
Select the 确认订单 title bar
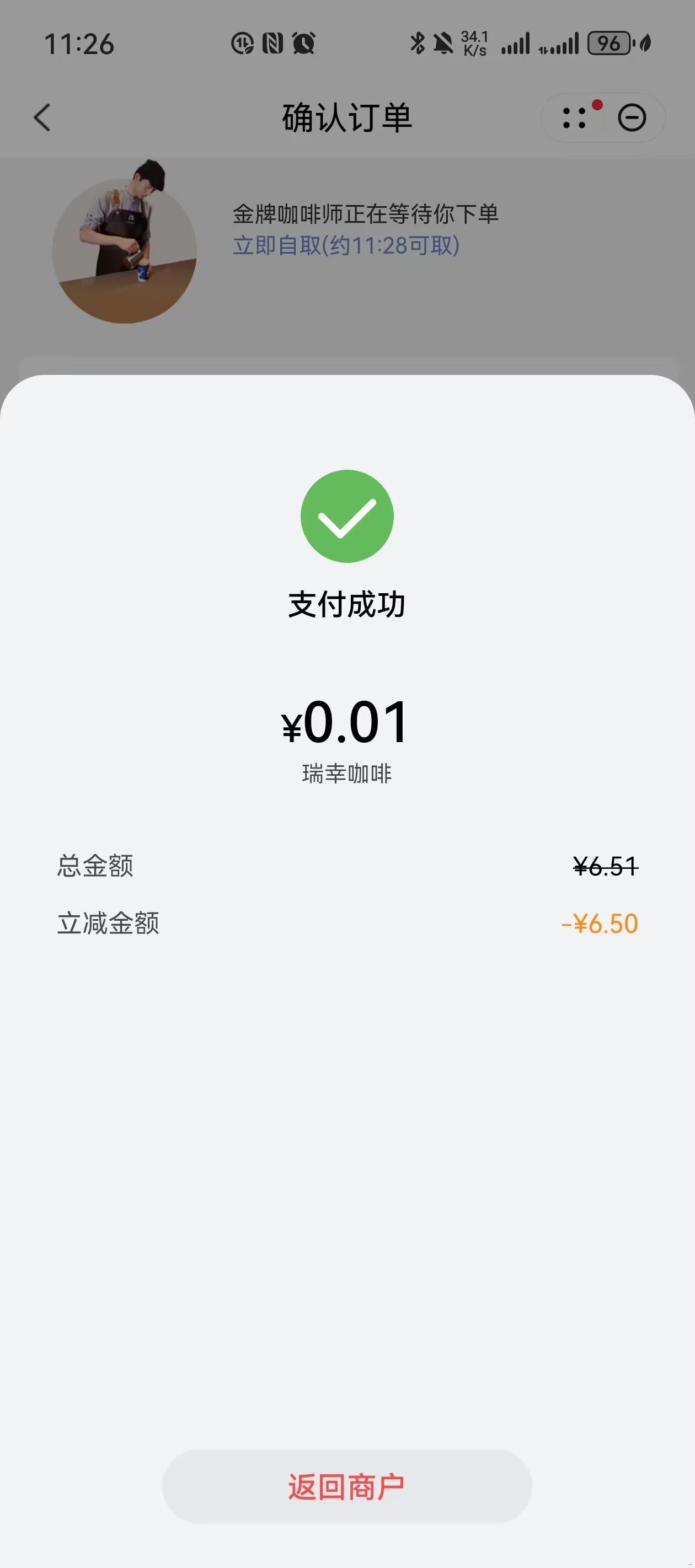347,119
